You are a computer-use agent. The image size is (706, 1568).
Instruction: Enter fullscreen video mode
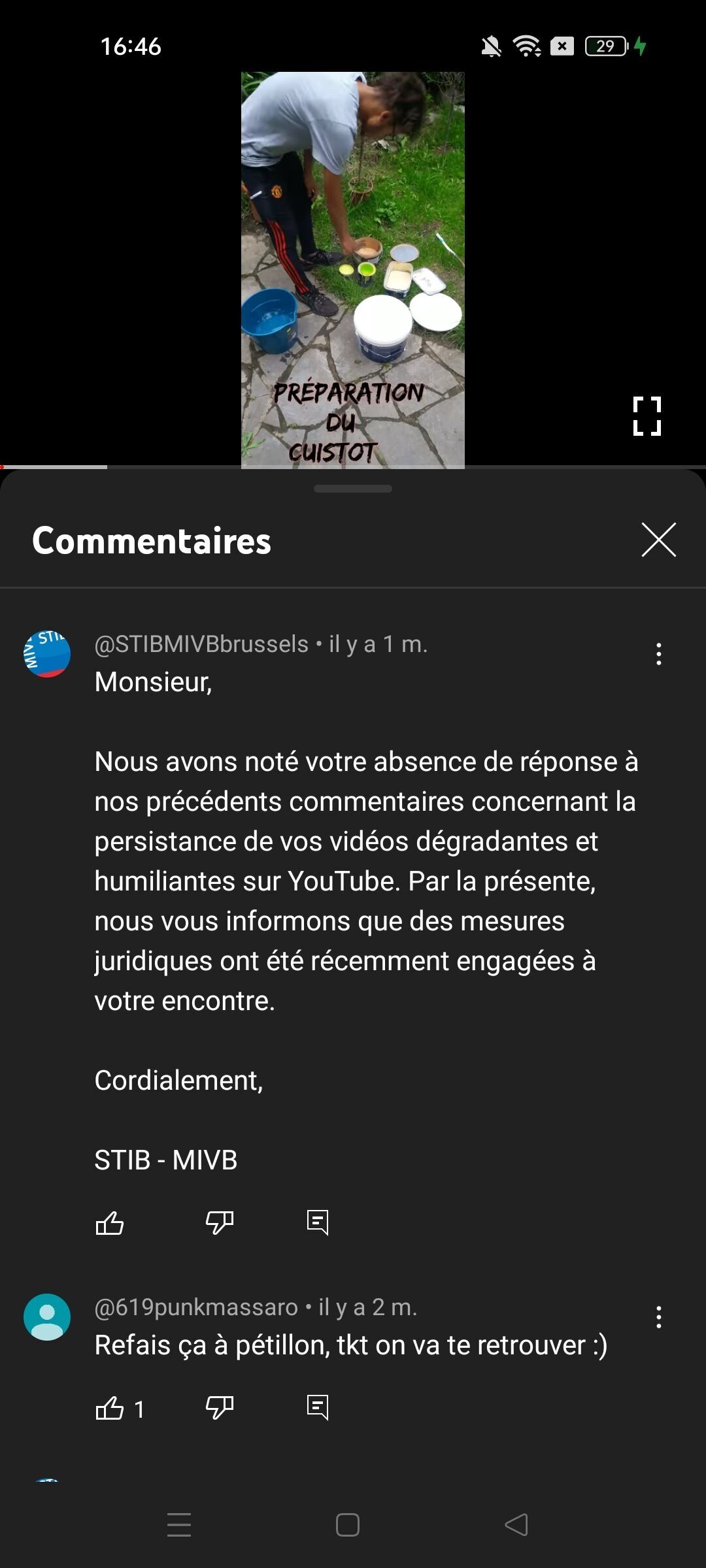click(647, 416)
